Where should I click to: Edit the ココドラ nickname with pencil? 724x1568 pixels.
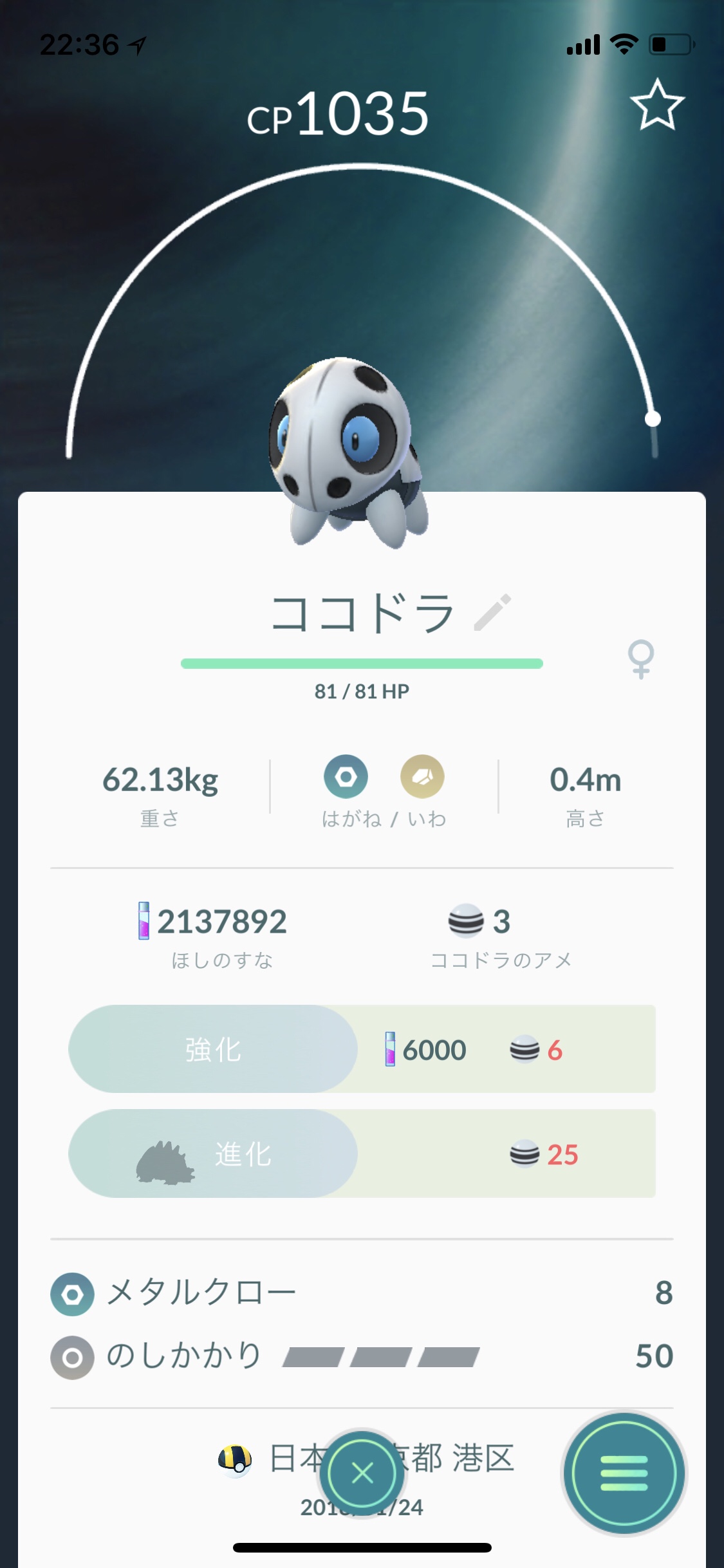click(x=492, y=612)
